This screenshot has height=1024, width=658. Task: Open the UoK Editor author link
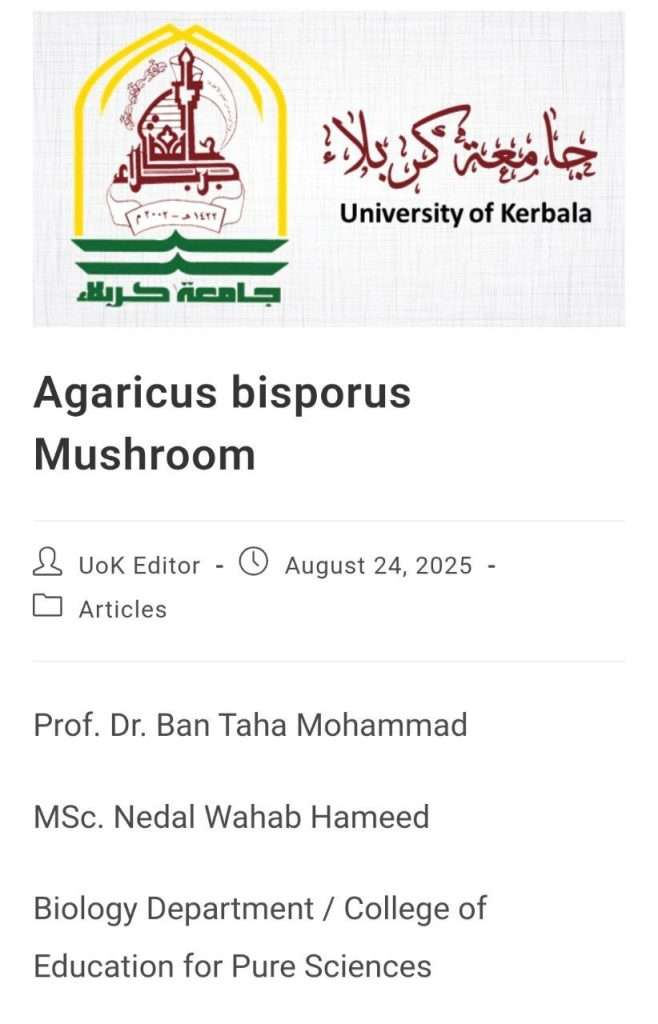[139, 566]
